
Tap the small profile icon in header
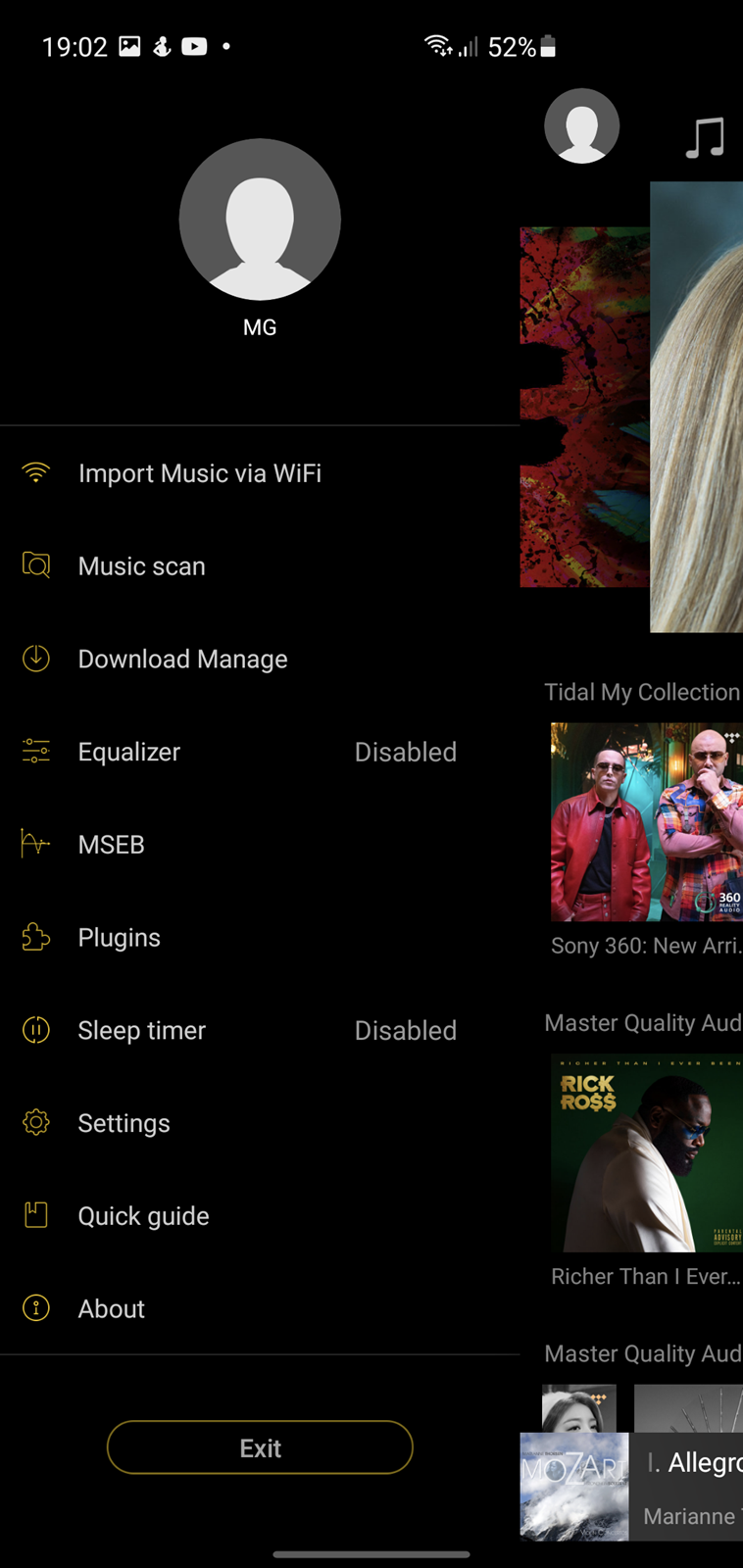click(582, 125)
